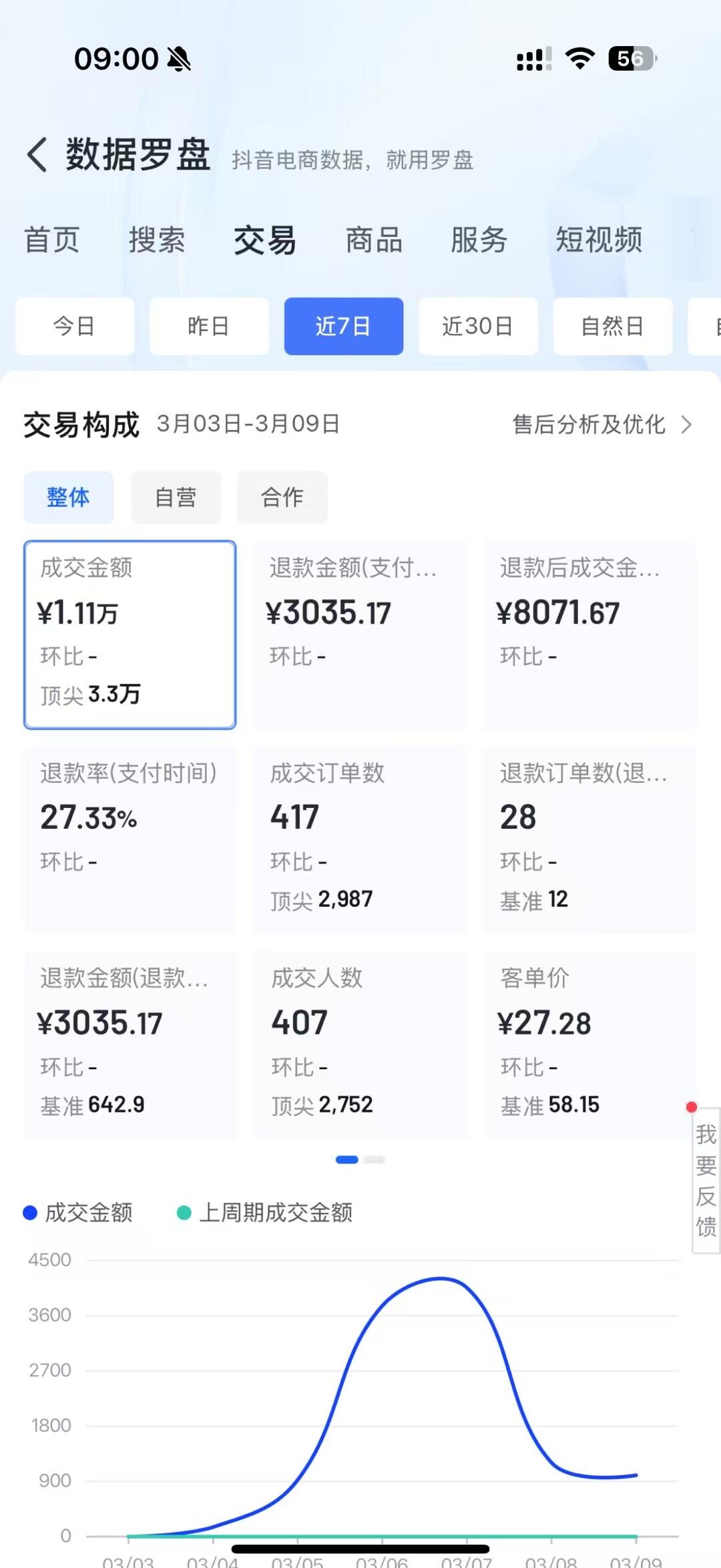This screenshot has width=721, height=1568.
Task: Open 售后分析及优化
Action: [x=602, y=425]
